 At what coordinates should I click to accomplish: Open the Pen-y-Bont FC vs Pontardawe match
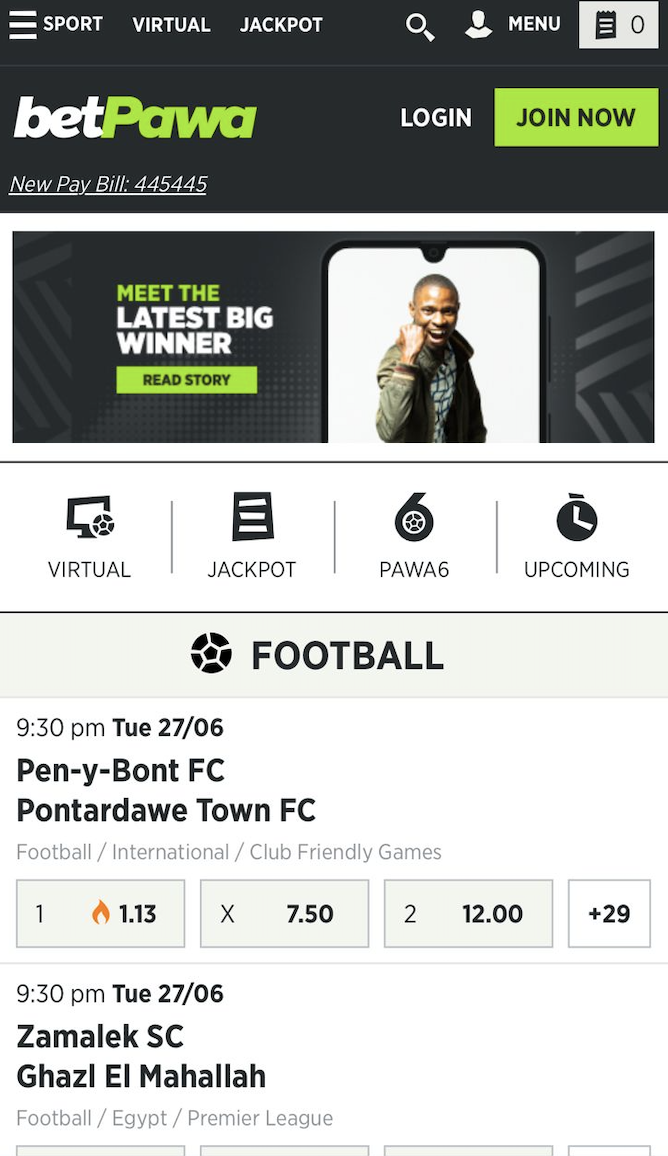[x=166, y=790]
